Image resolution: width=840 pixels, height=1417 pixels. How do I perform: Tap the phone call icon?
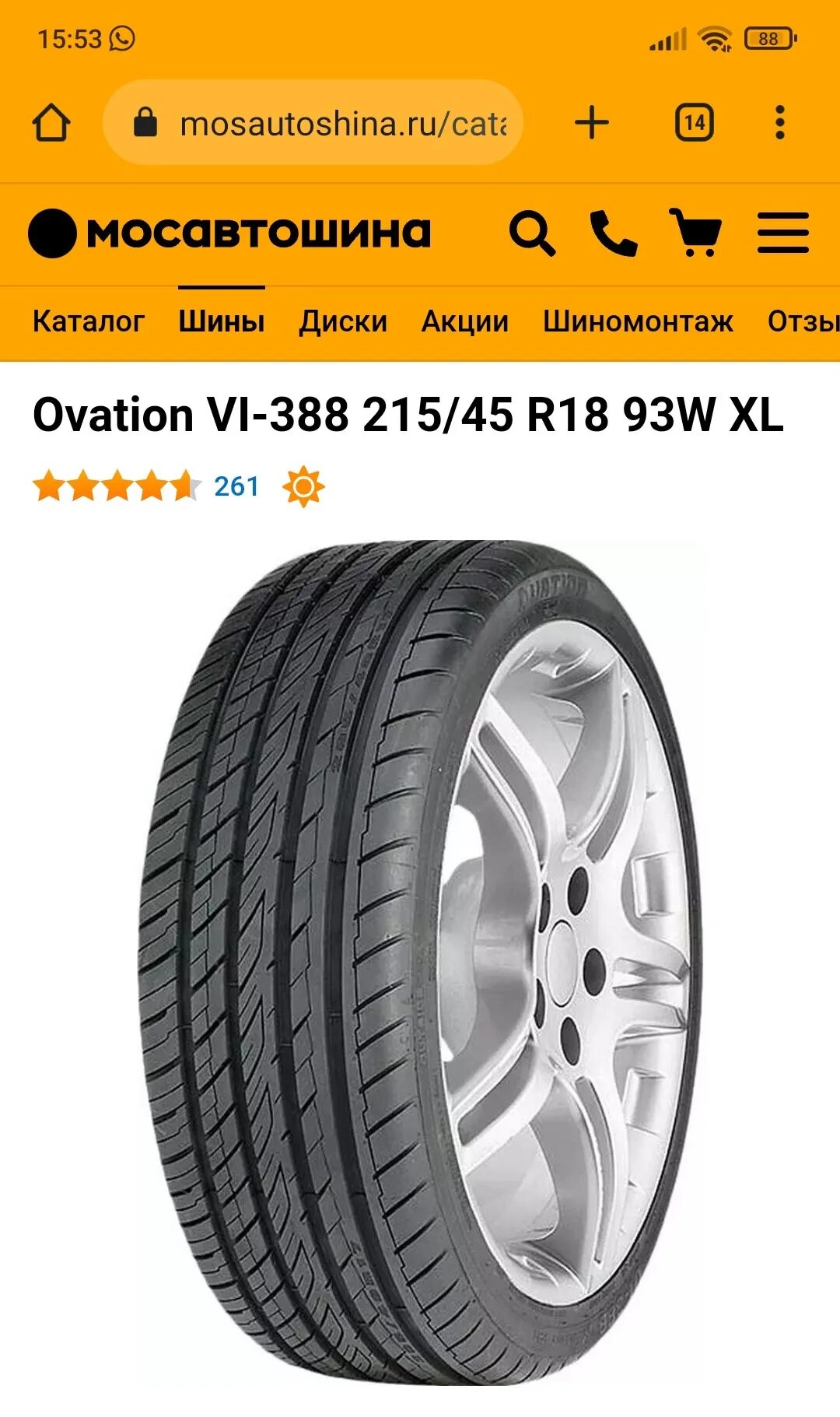click(614, 233)
